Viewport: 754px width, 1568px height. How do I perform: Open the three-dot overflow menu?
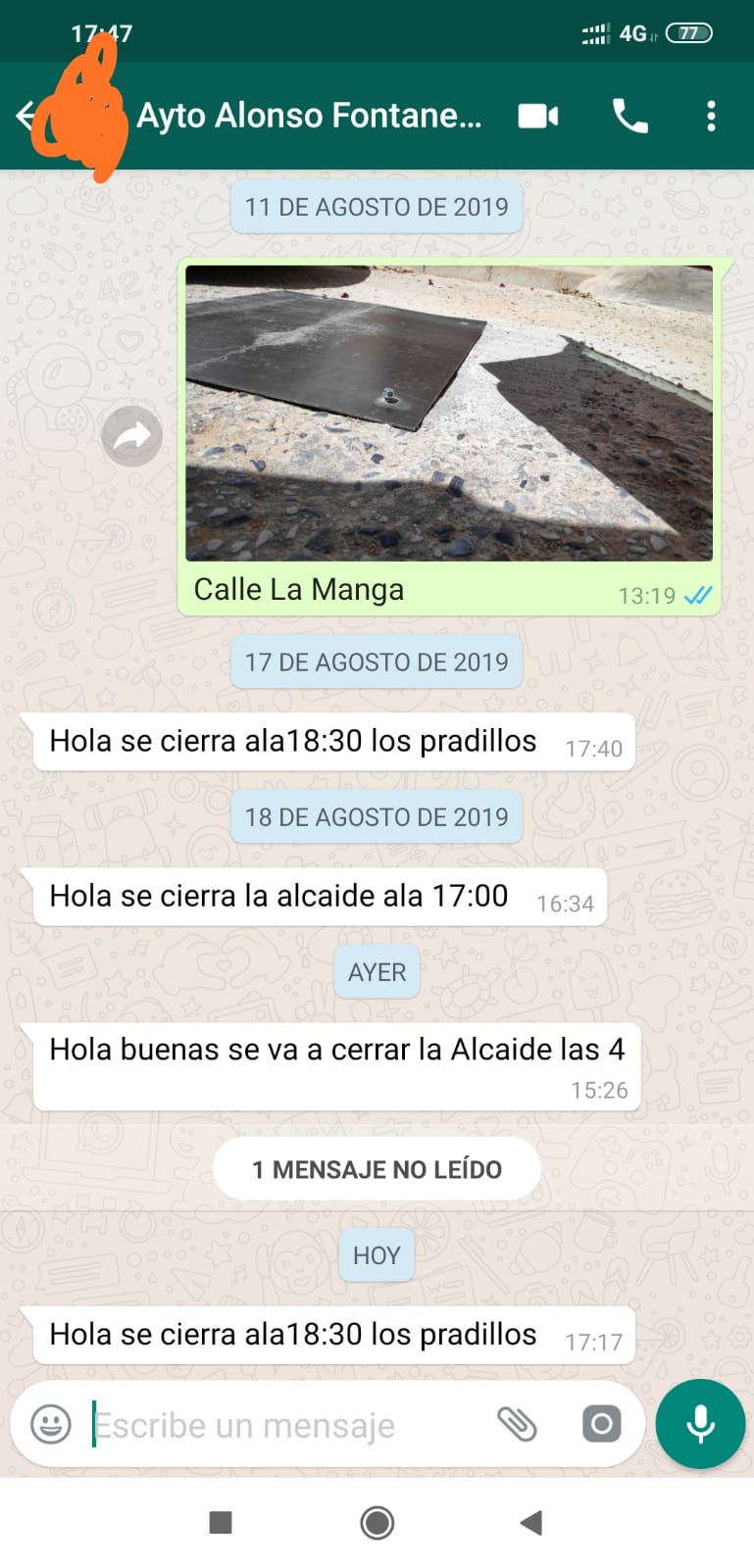pos(711,116)
